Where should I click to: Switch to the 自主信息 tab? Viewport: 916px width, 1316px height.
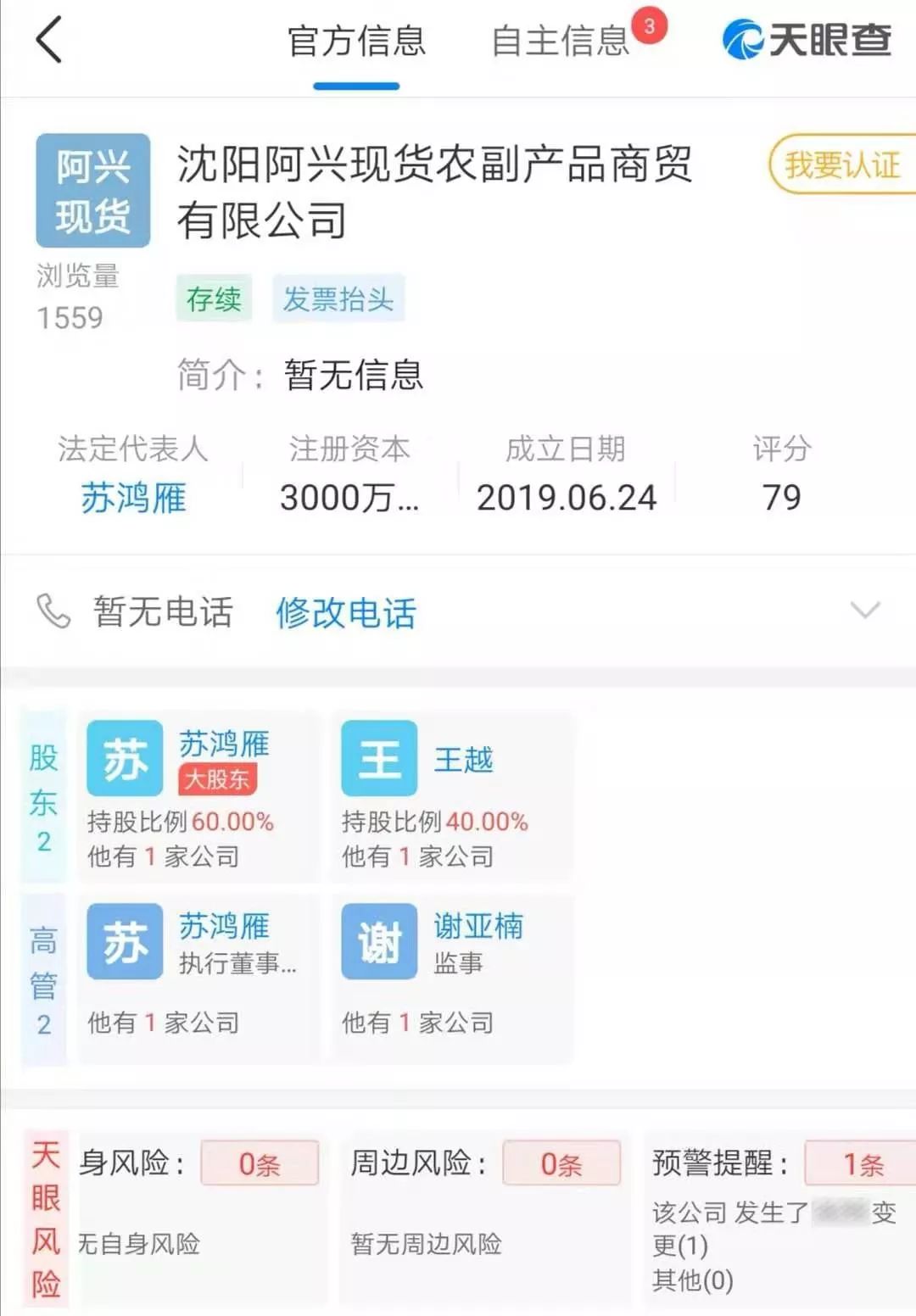[560, 41]
